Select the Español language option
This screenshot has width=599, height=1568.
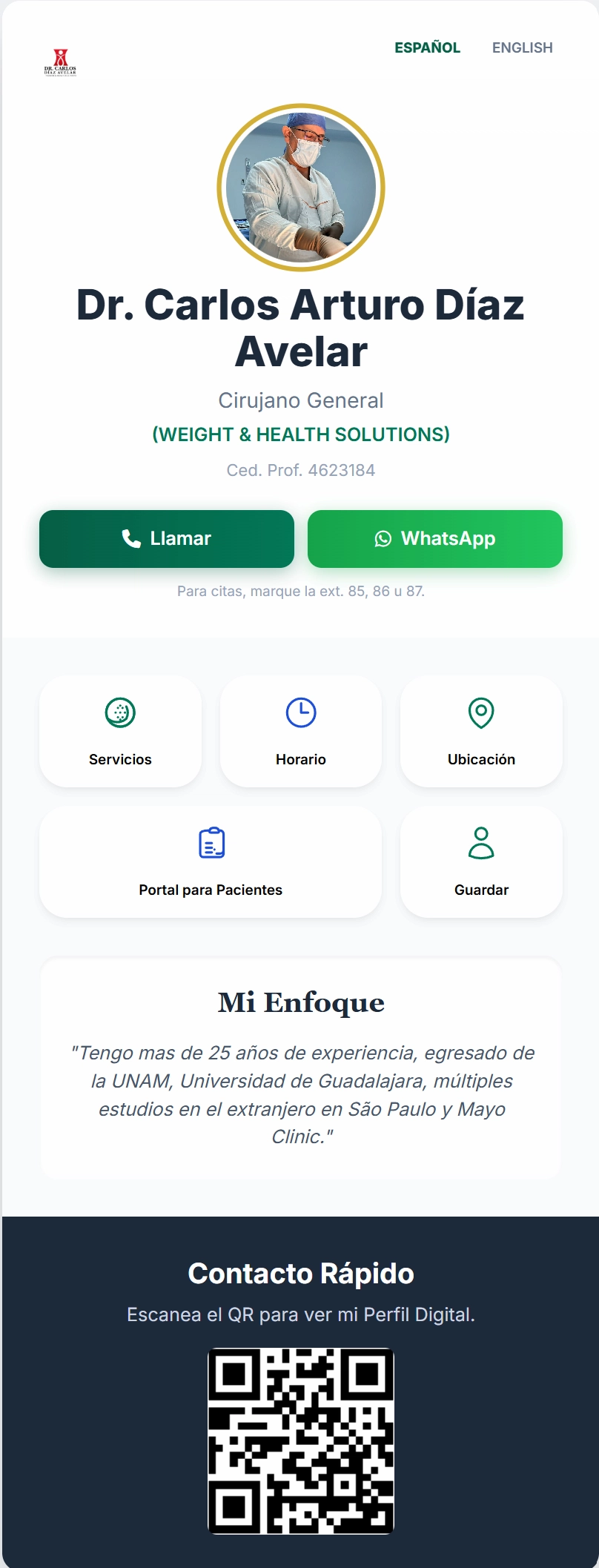(427, 47)
